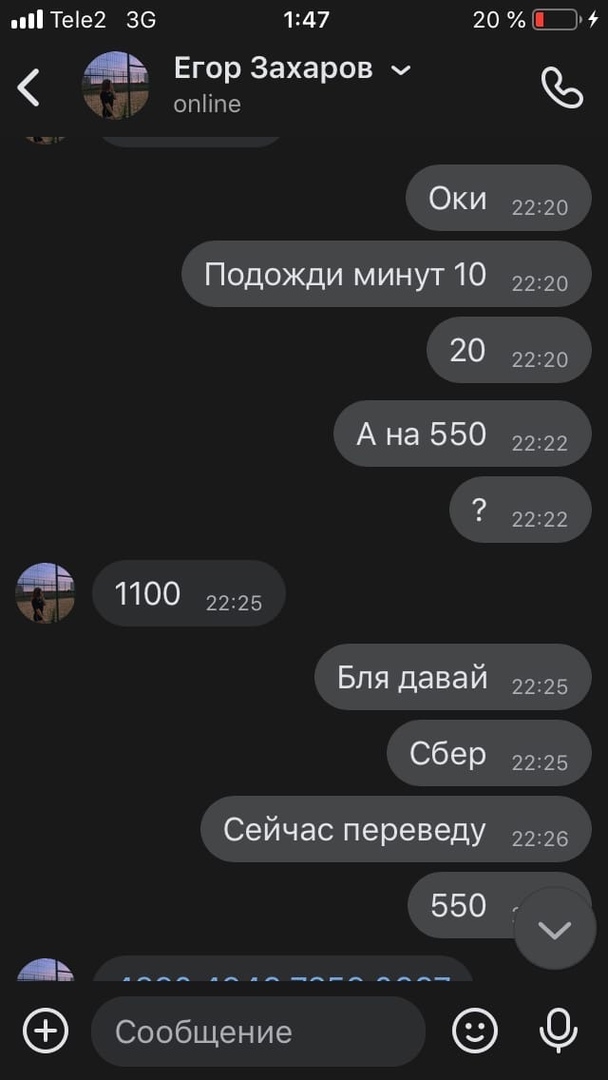Viewport: 608px width, 1080px height.
Task: Open the emoji and sticker picker
Action: point(475,1030)
